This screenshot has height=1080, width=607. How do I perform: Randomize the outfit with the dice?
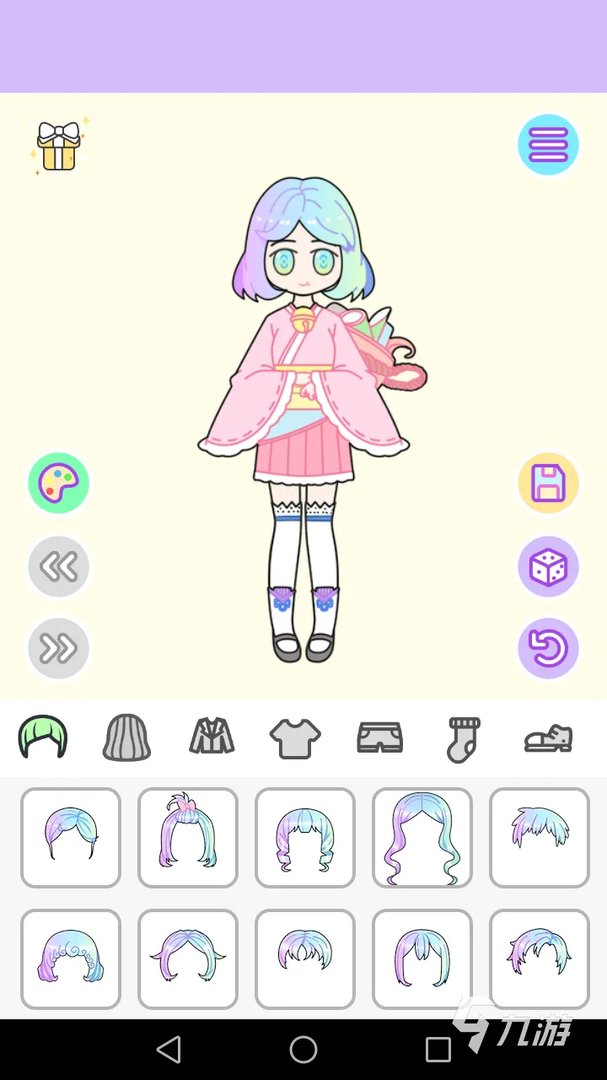click(x=548, y=567)
